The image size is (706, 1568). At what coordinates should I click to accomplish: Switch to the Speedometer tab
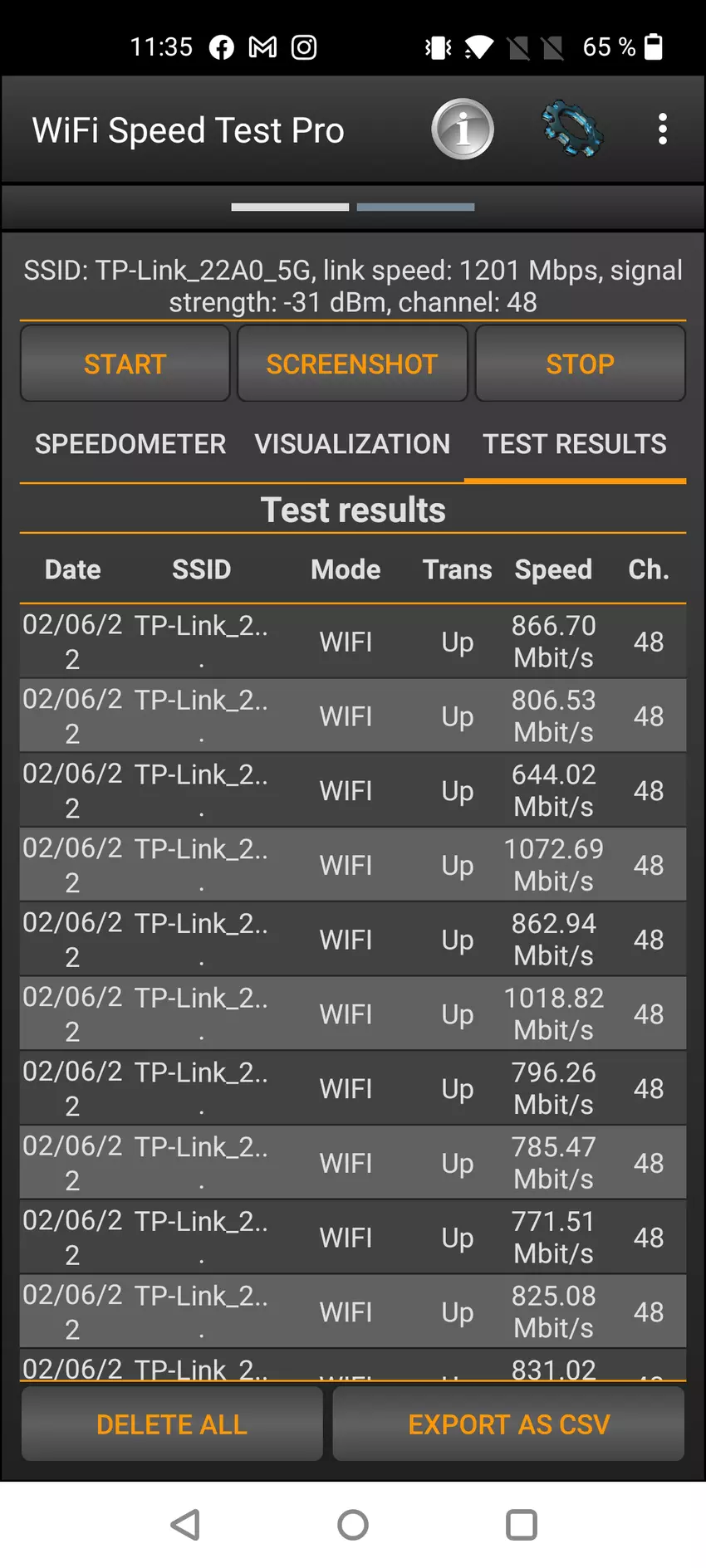(130, 444)
